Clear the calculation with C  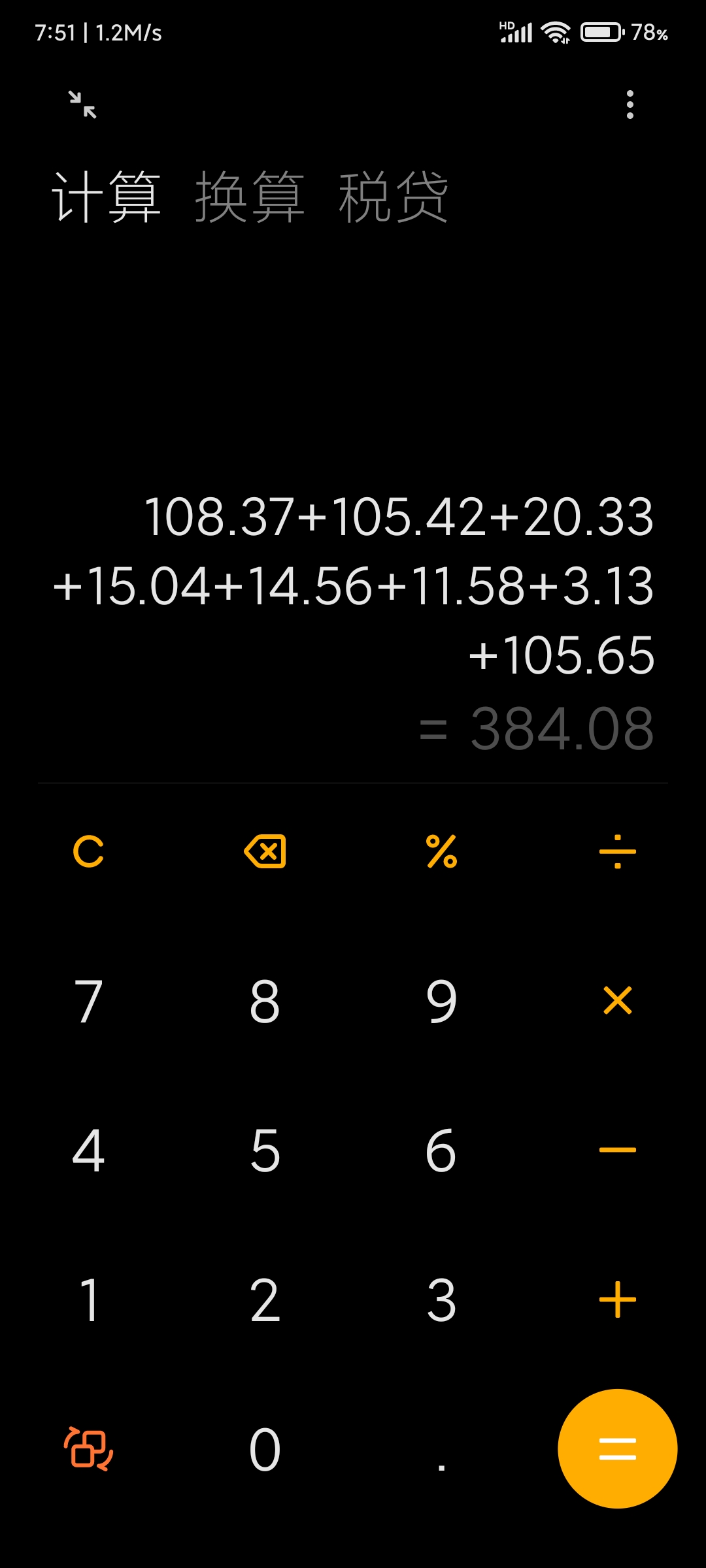(88, 851)
